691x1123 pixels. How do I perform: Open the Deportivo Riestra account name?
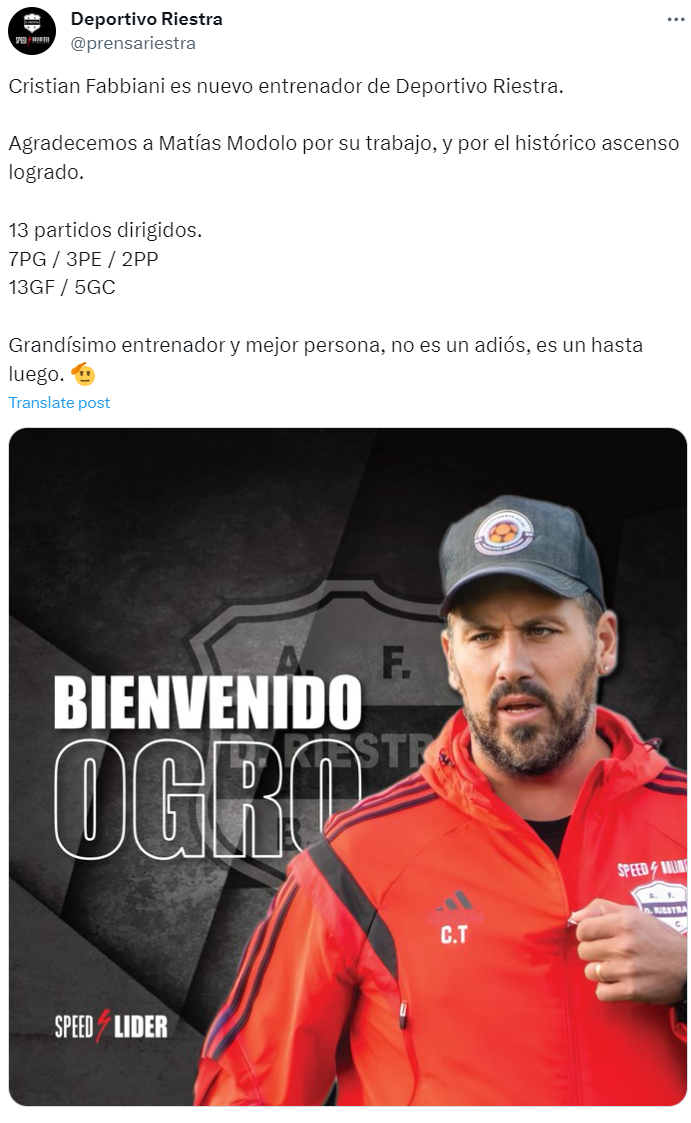146,19
